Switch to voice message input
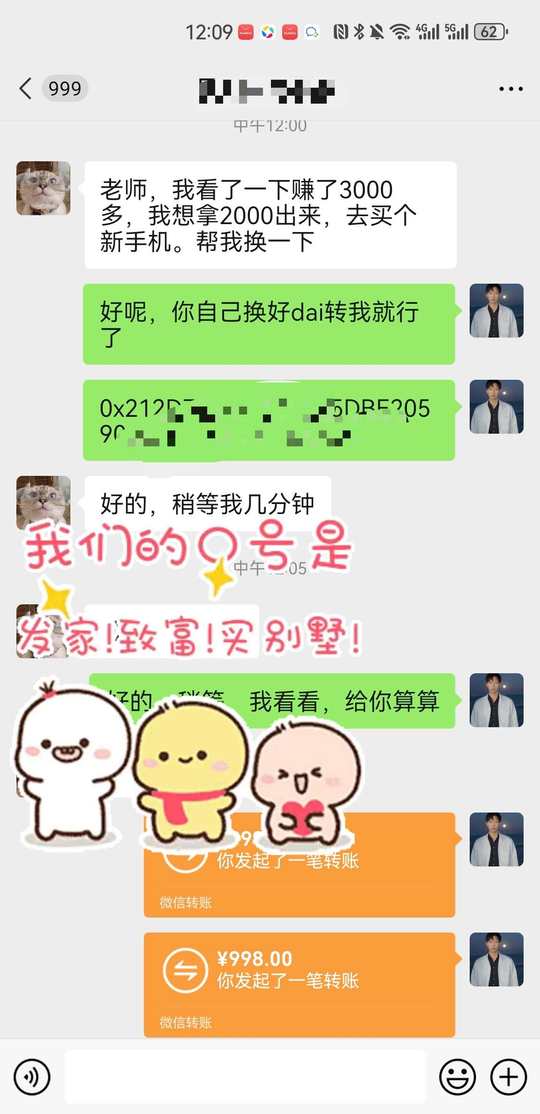Viewport: 540px width, 1114px height. (x=32, y=1076)
